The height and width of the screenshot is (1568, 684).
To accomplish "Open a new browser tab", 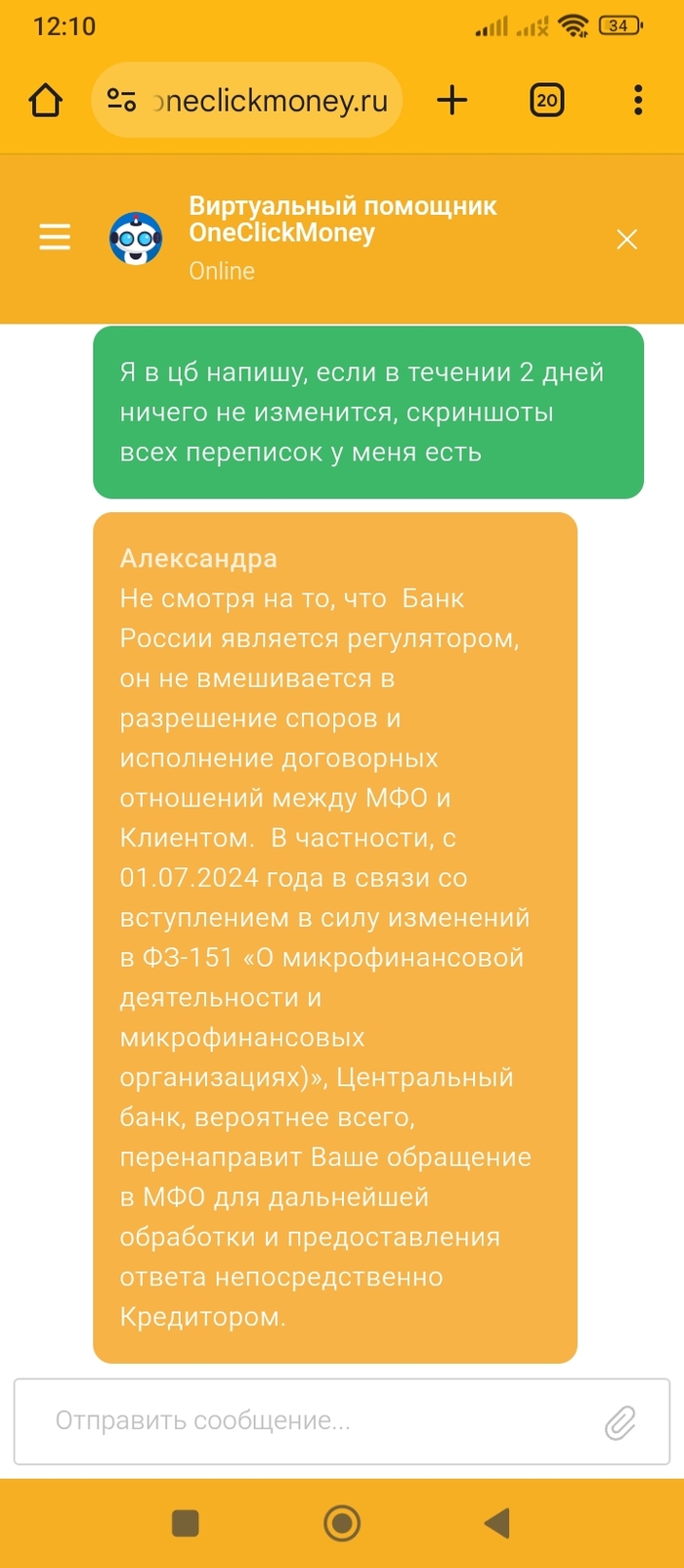I will tap(451, 100).
